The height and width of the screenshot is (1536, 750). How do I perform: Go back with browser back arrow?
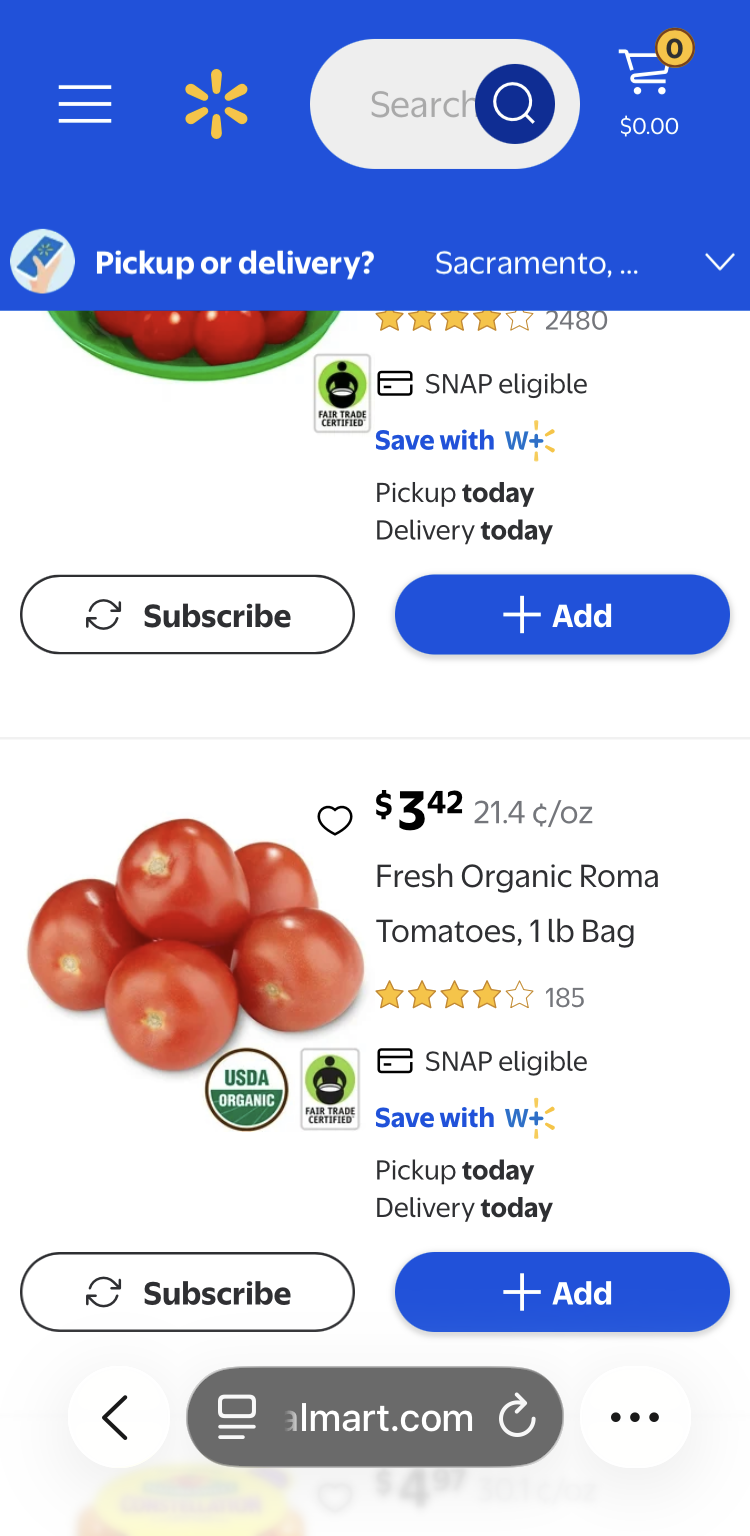[x=117, y=1417]
